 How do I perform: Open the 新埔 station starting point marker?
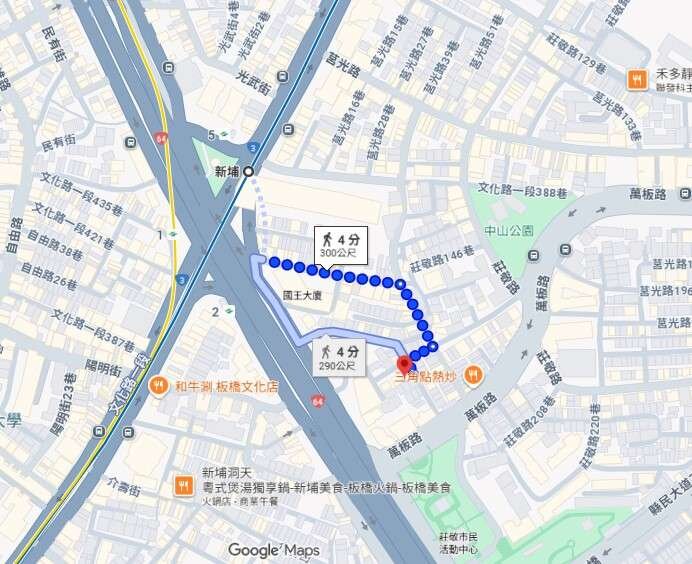click(x=249, y=171)
